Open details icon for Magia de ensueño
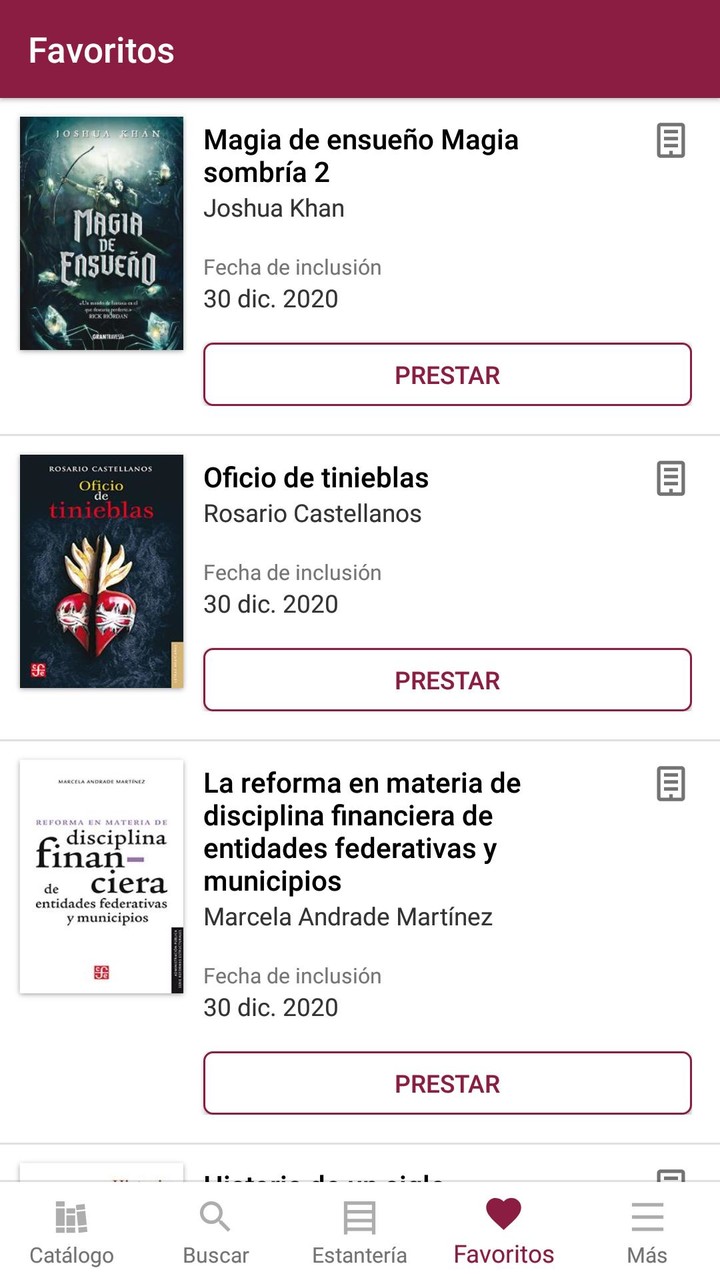 670,141
